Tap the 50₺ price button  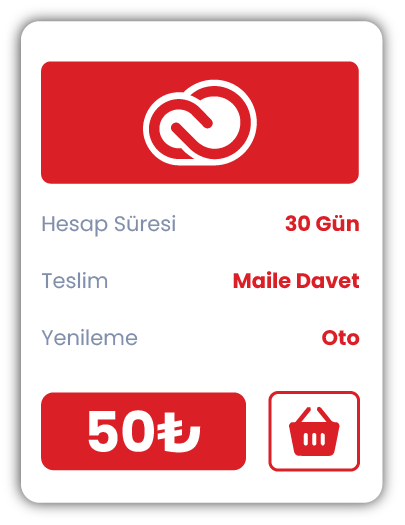[x=143, y=431]
